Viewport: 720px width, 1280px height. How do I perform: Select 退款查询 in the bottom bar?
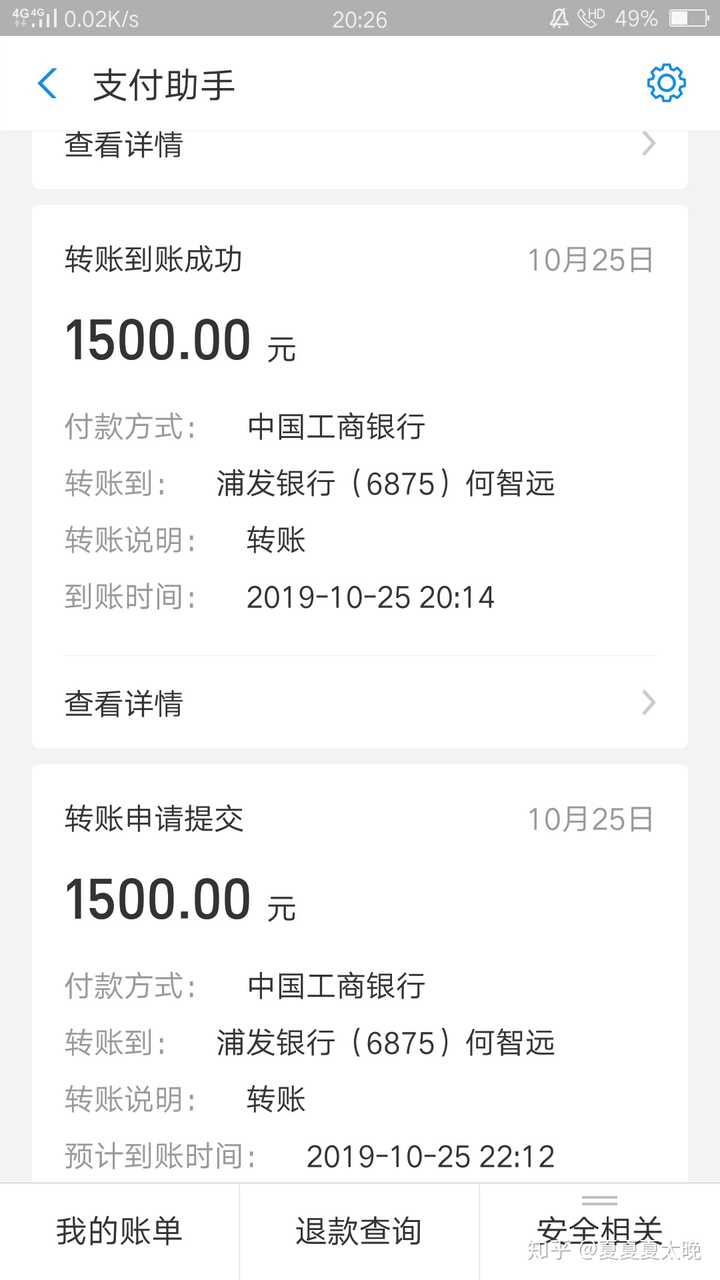(359, 1231)
